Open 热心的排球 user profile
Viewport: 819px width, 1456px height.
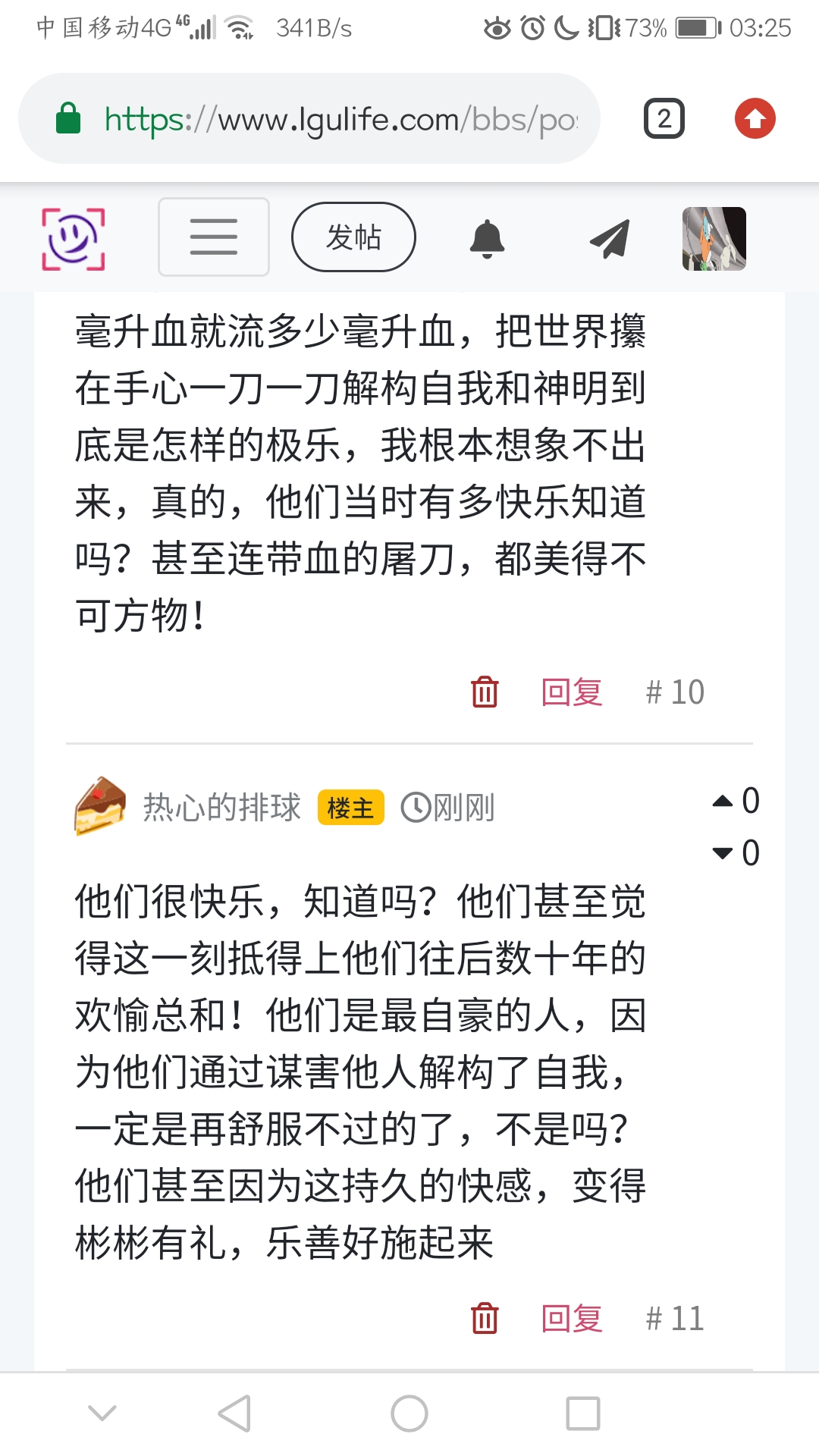pos(221,807)
